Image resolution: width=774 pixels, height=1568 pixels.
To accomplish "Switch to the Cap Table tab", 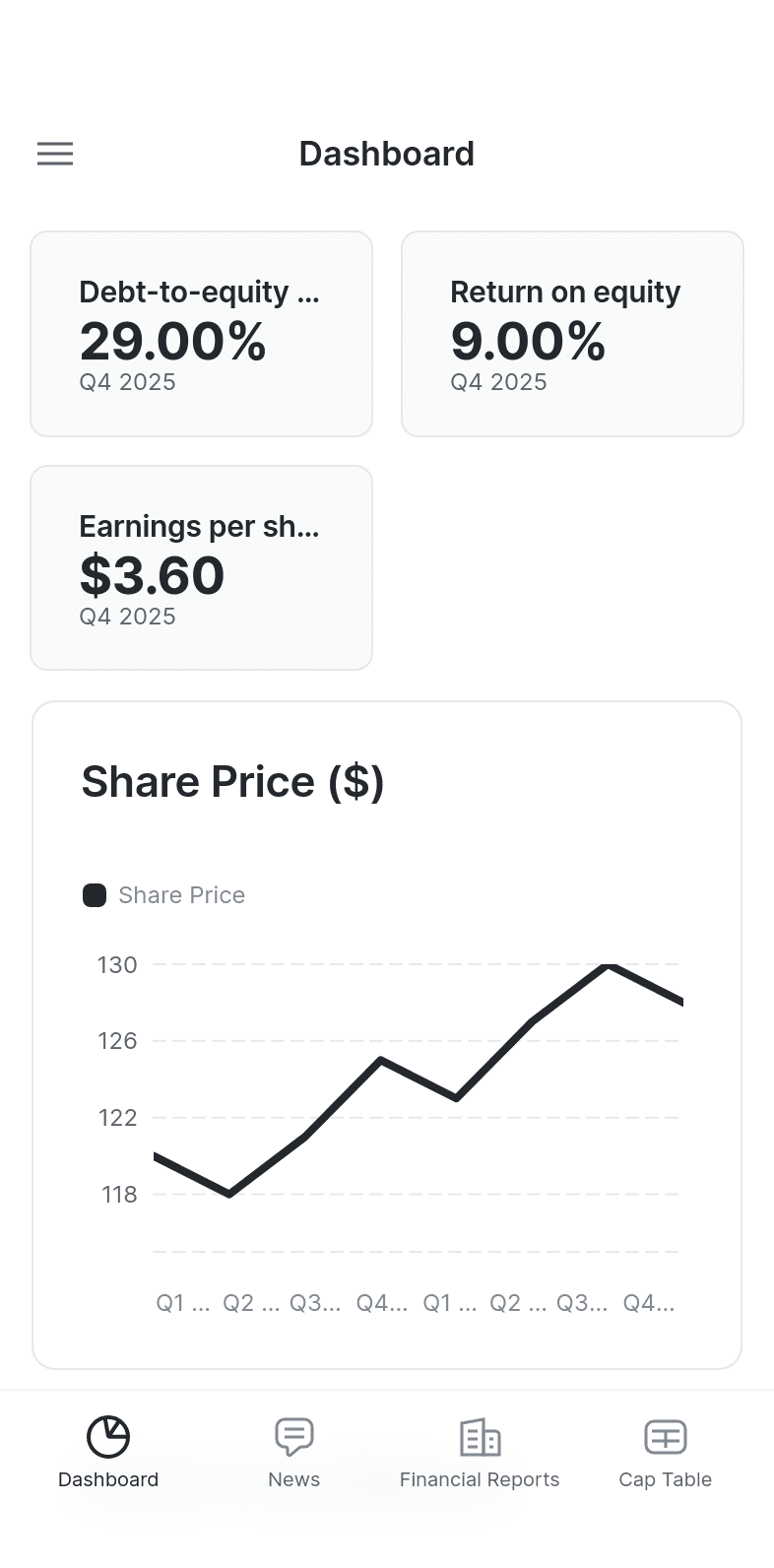I will 665,1453.
